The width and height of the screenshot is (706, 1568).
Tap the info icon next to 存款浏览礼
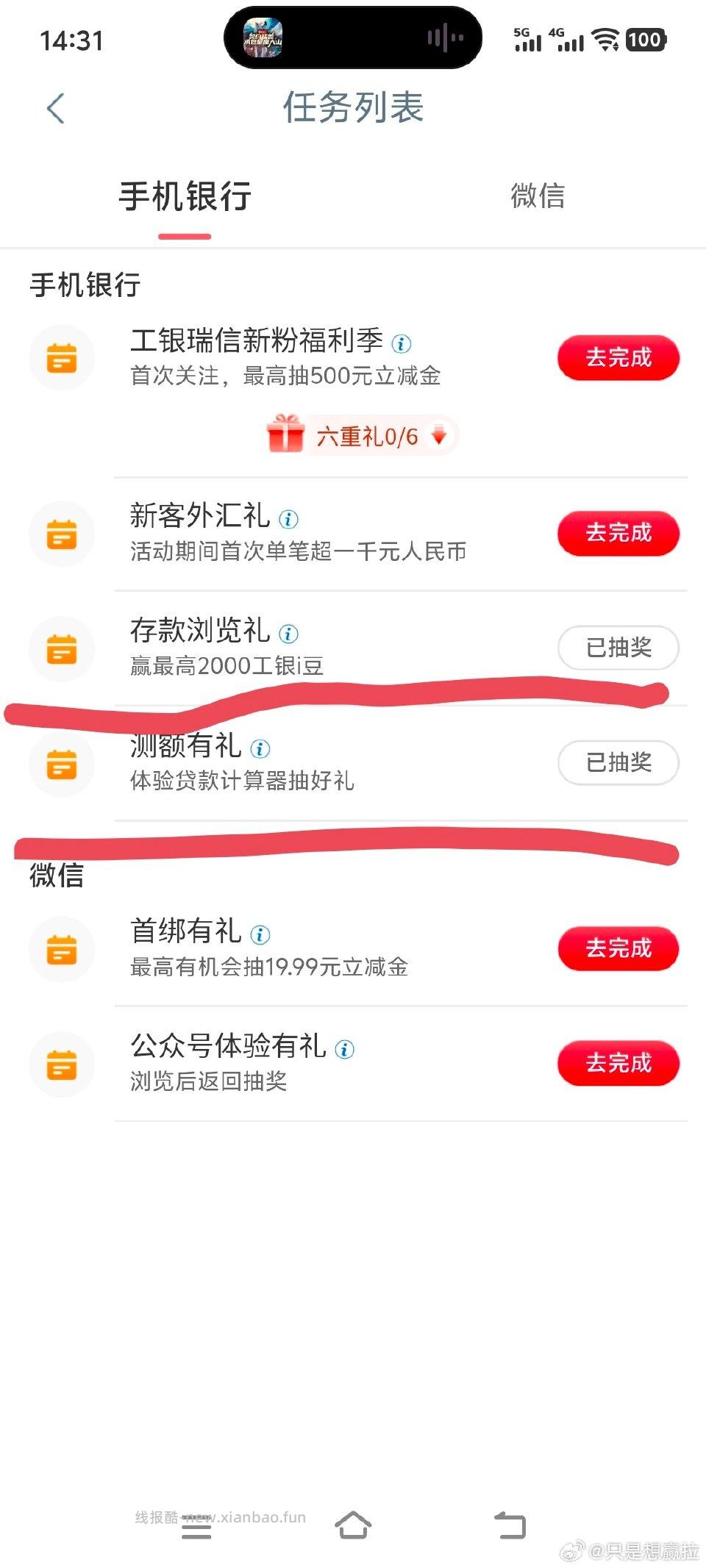tap(290, 632)
